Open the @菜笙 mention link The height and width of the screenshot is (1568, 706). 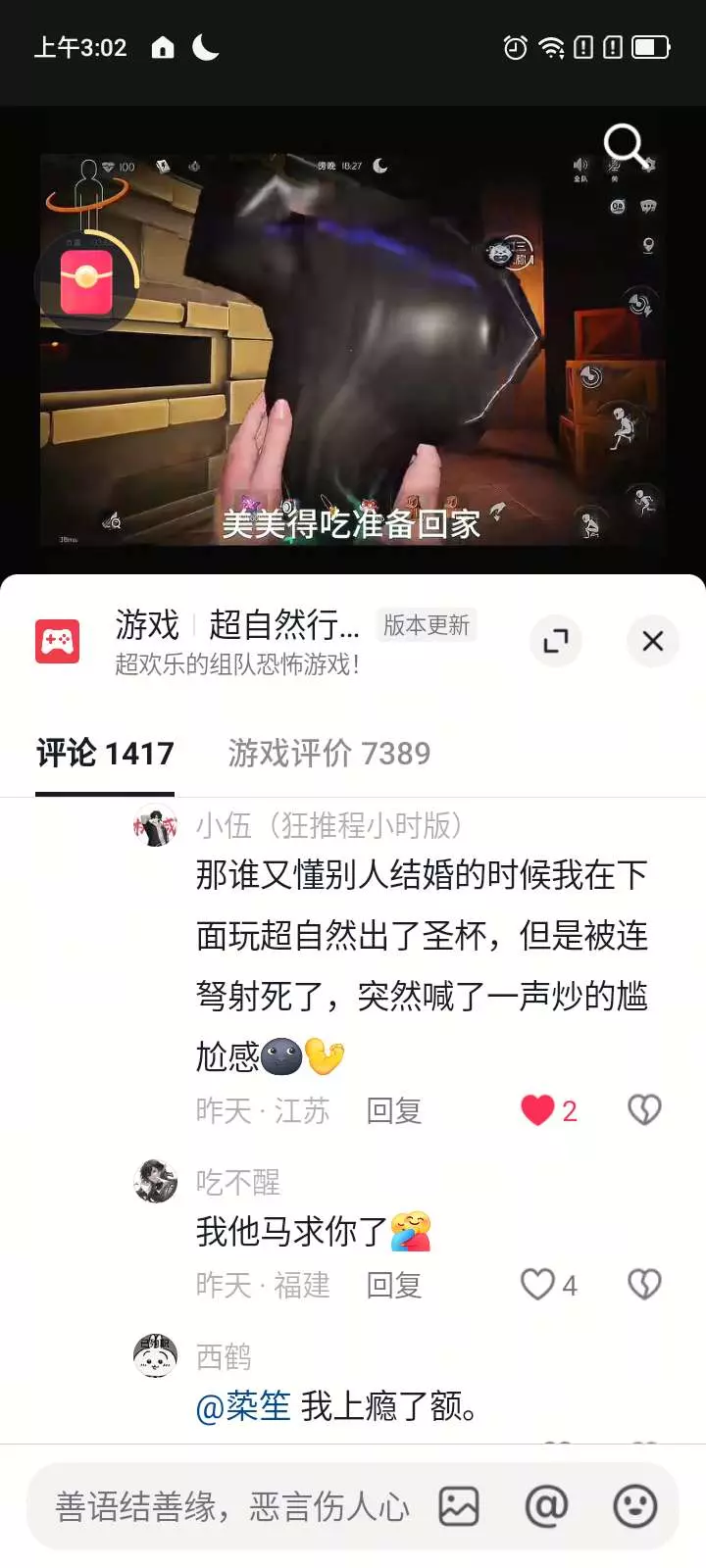point(243,1406)
